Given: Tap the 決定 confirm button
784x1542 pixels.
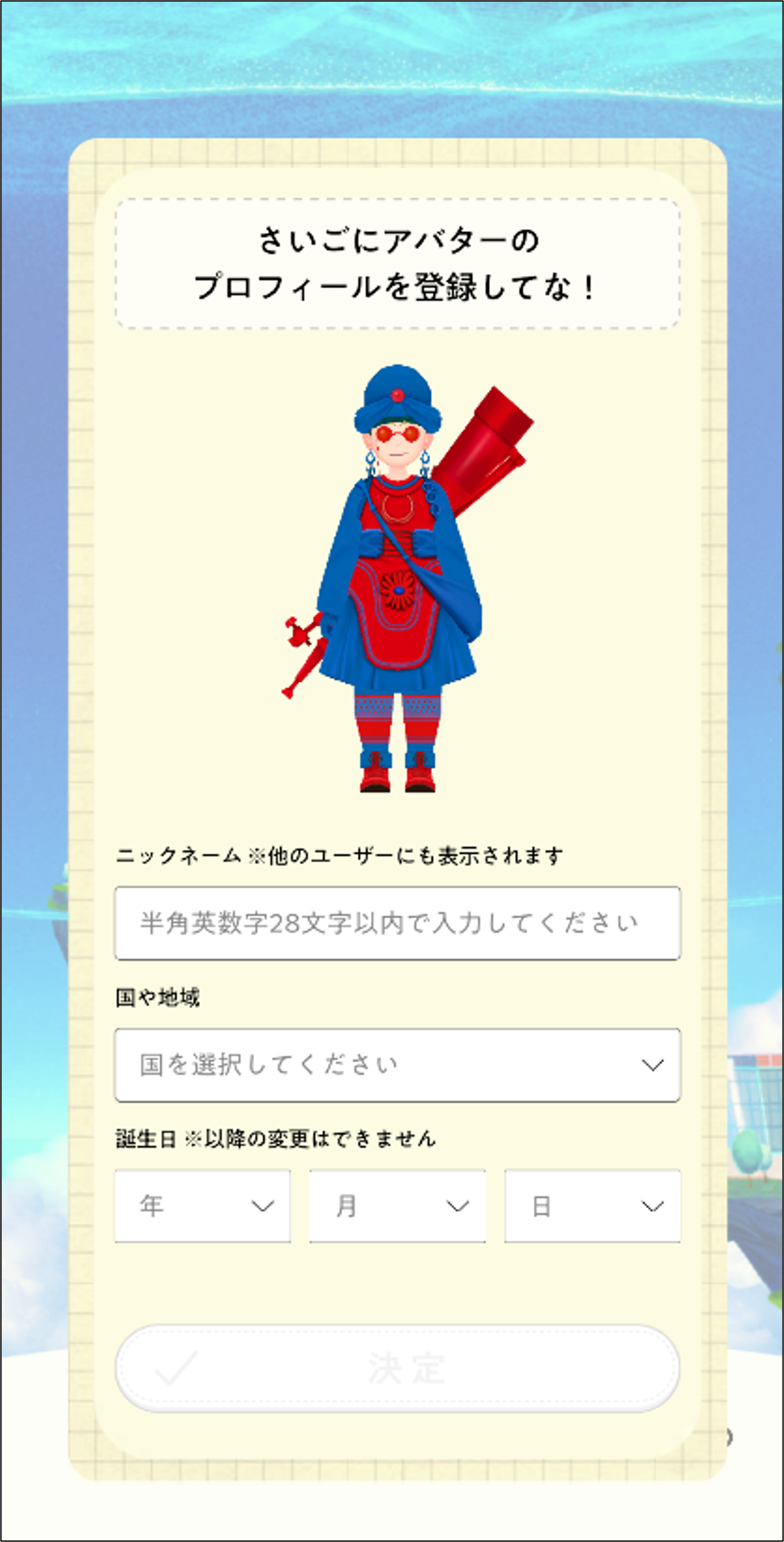Looking at the screenshot, I should tap(397, 1368).
